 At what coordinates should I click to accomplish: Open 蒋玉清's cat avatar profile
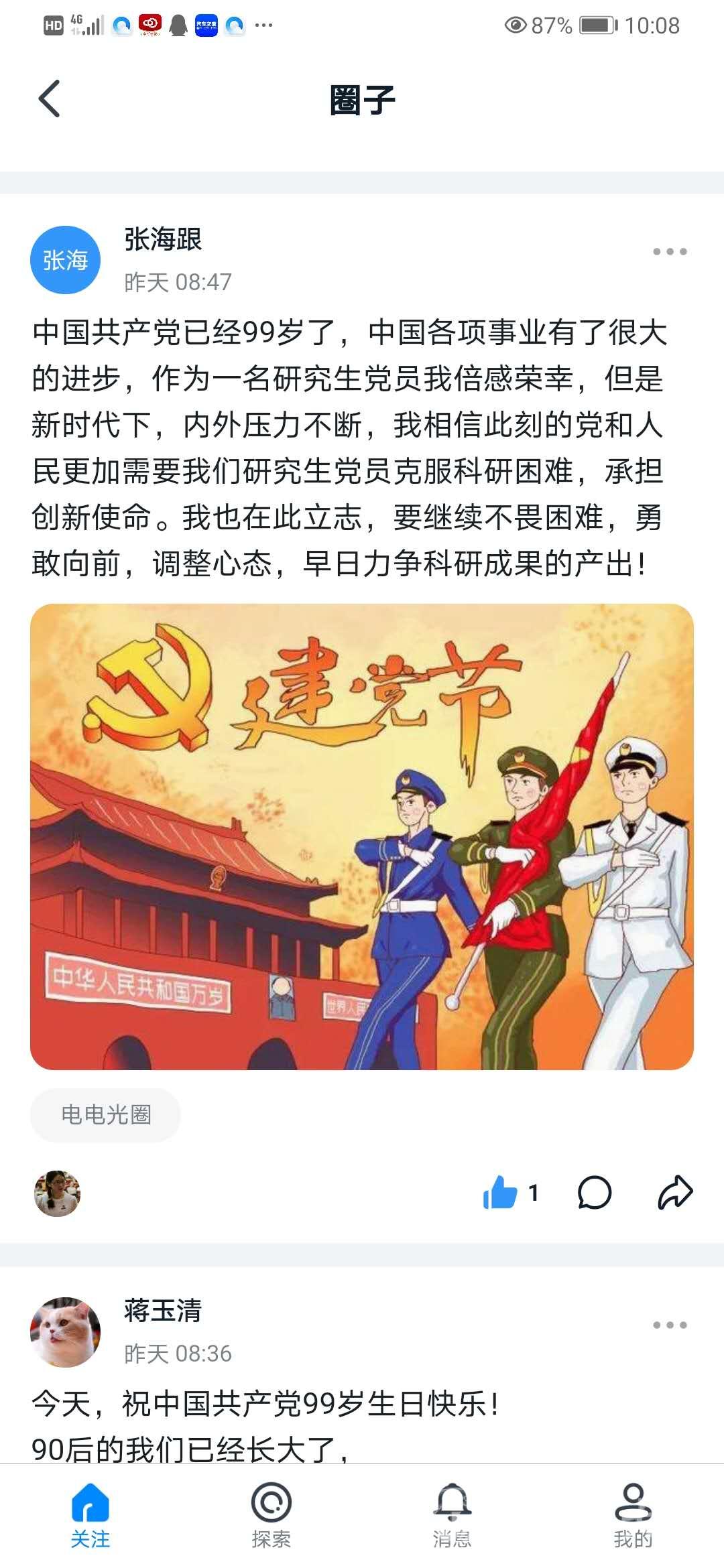(65, 1331)
